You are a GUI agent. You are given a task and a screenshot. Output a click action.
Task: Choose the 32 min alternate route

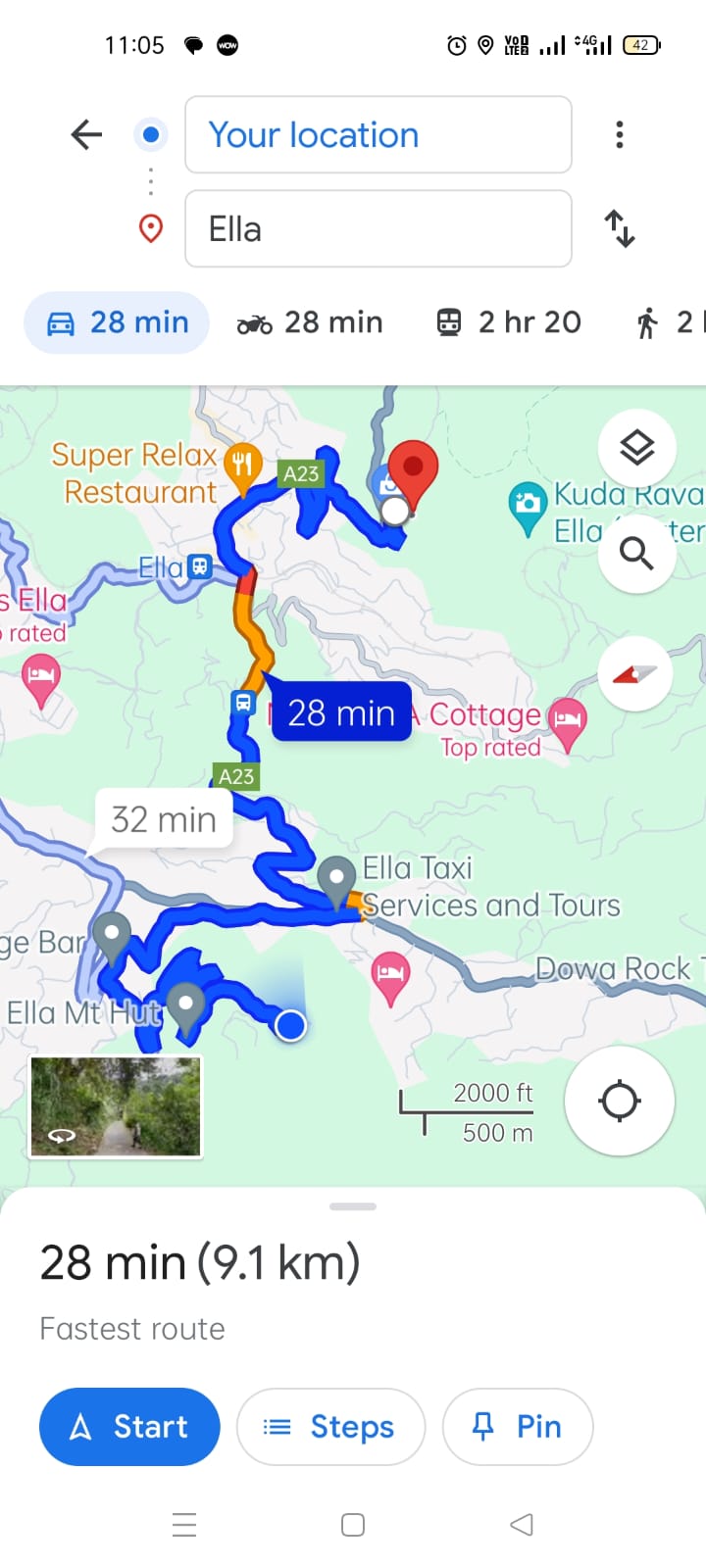pos(164,819)
